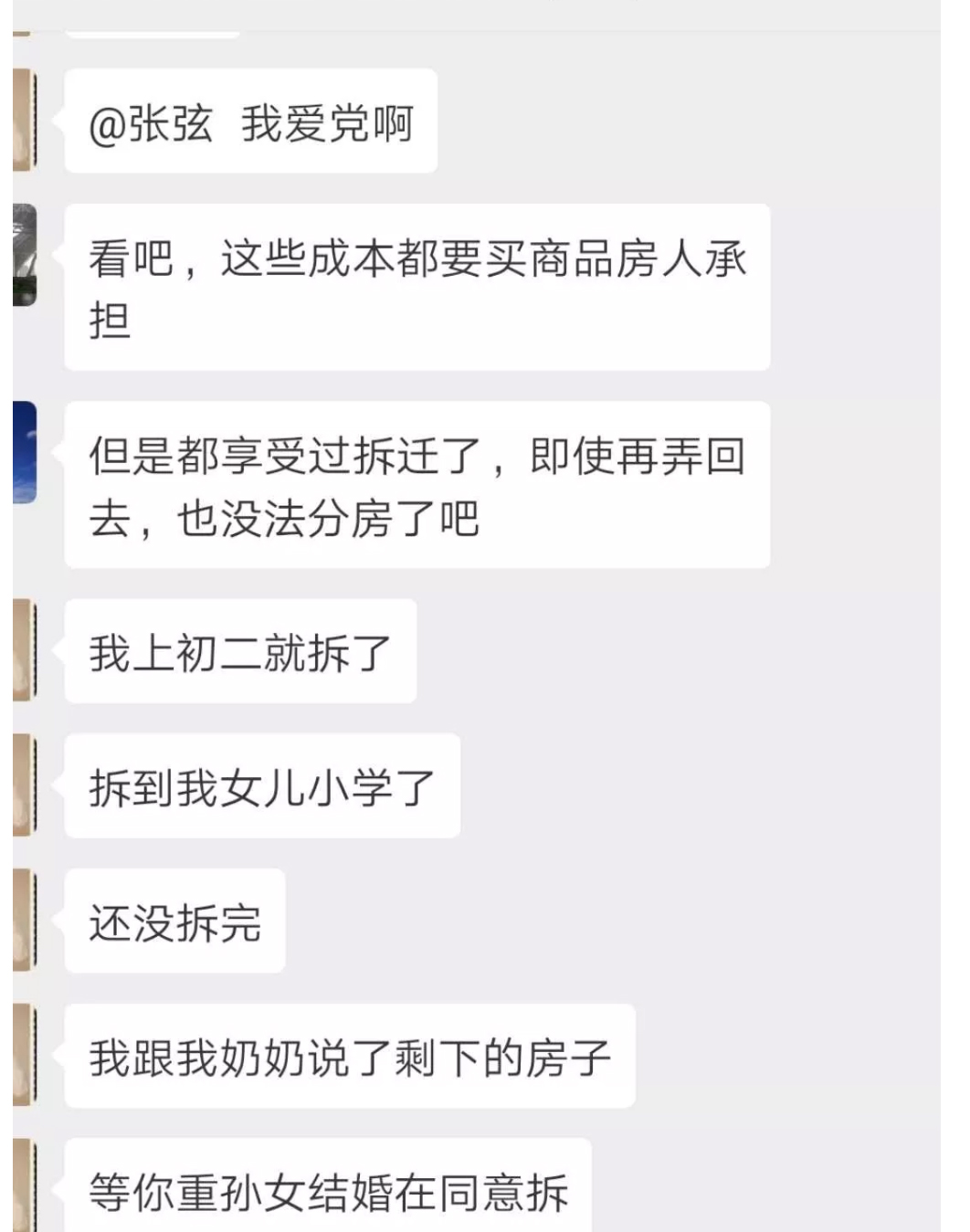The height and width of the screenshot is (1232, 970).
Task: Tap avatar beside '我跟我奶奶说了剩下的房子'
Action: pyautogui.click(x=25, y=1055)
